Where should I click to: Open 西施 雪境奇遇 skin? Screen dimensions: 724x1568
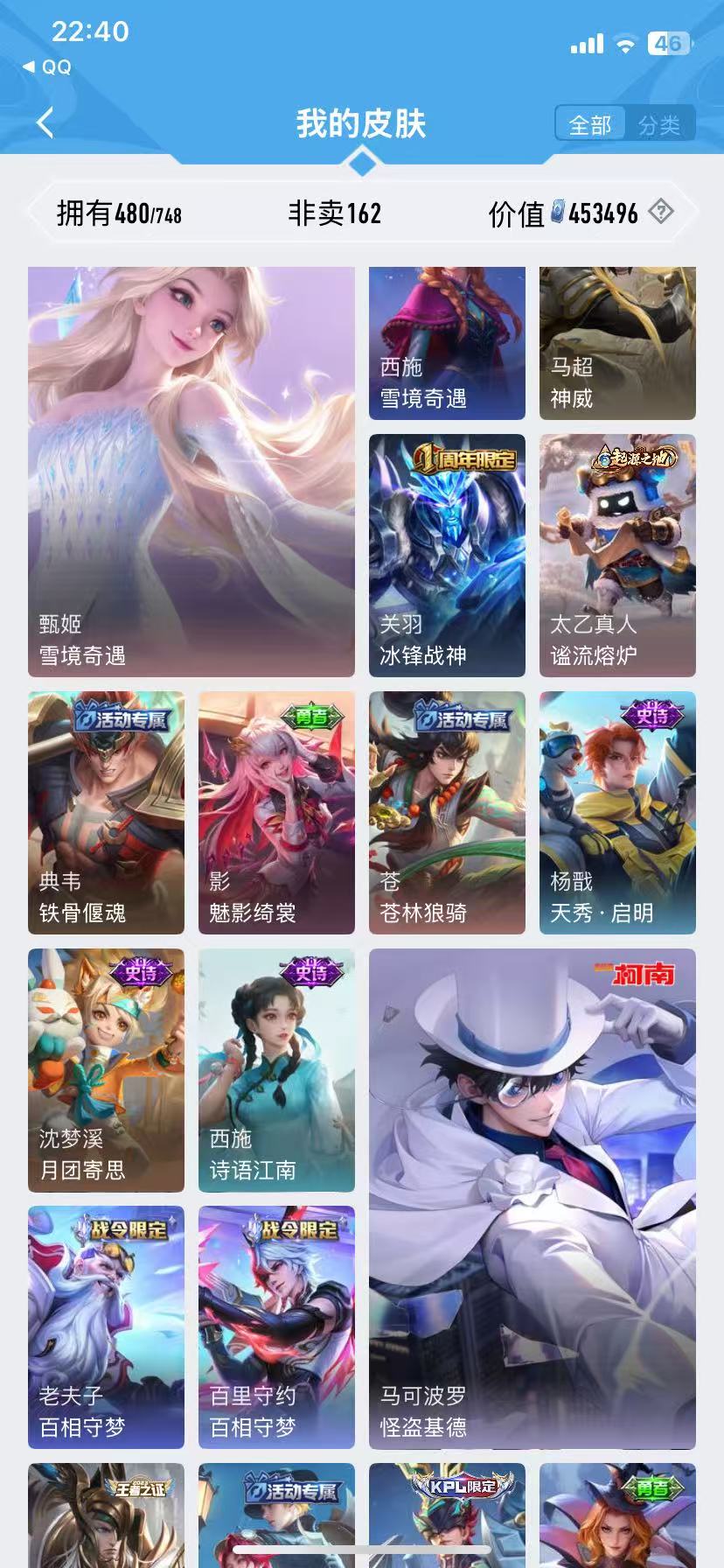447,343
